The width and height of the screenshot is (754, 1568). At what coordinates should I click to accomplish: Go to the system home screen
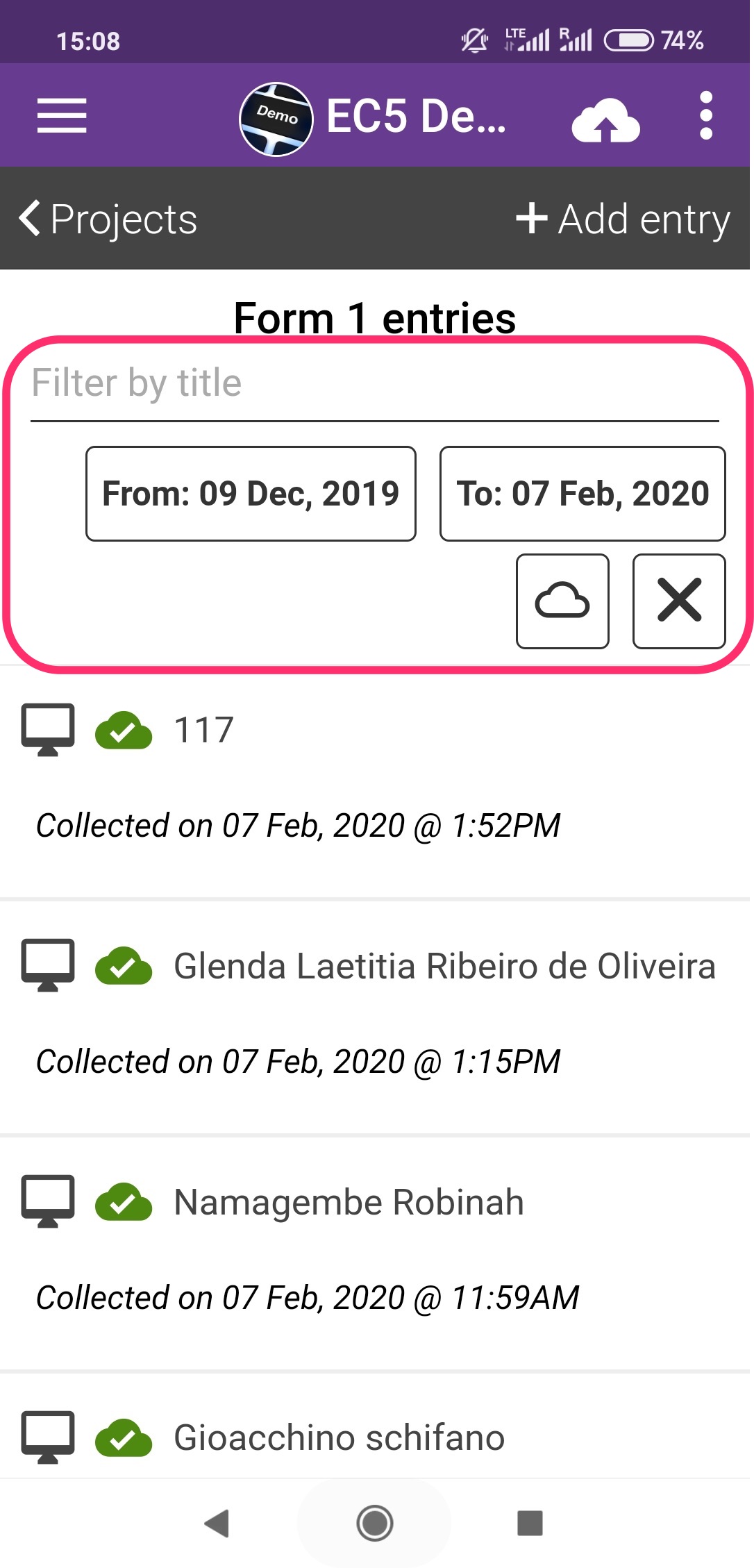tap(375, 1523)
